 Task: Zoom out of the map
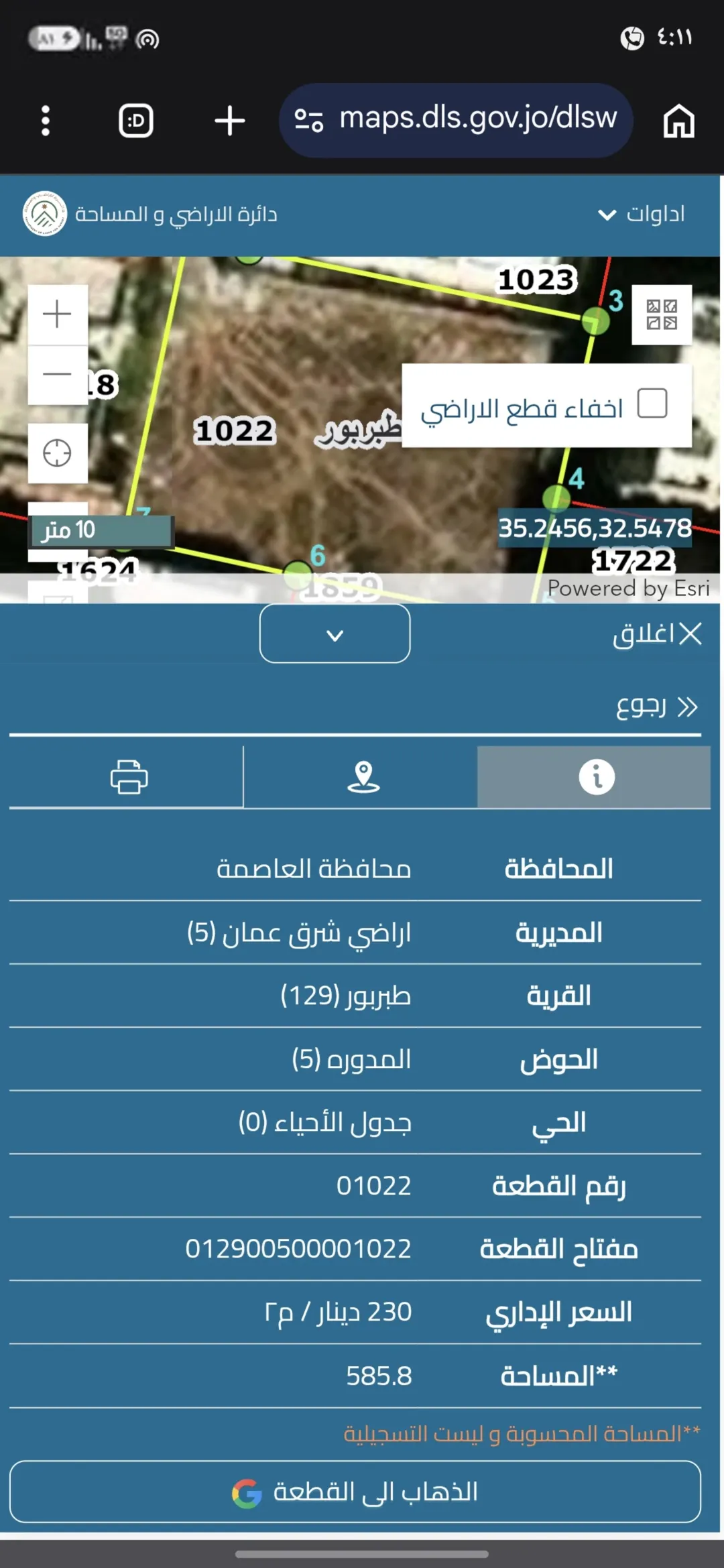point(58,375)
